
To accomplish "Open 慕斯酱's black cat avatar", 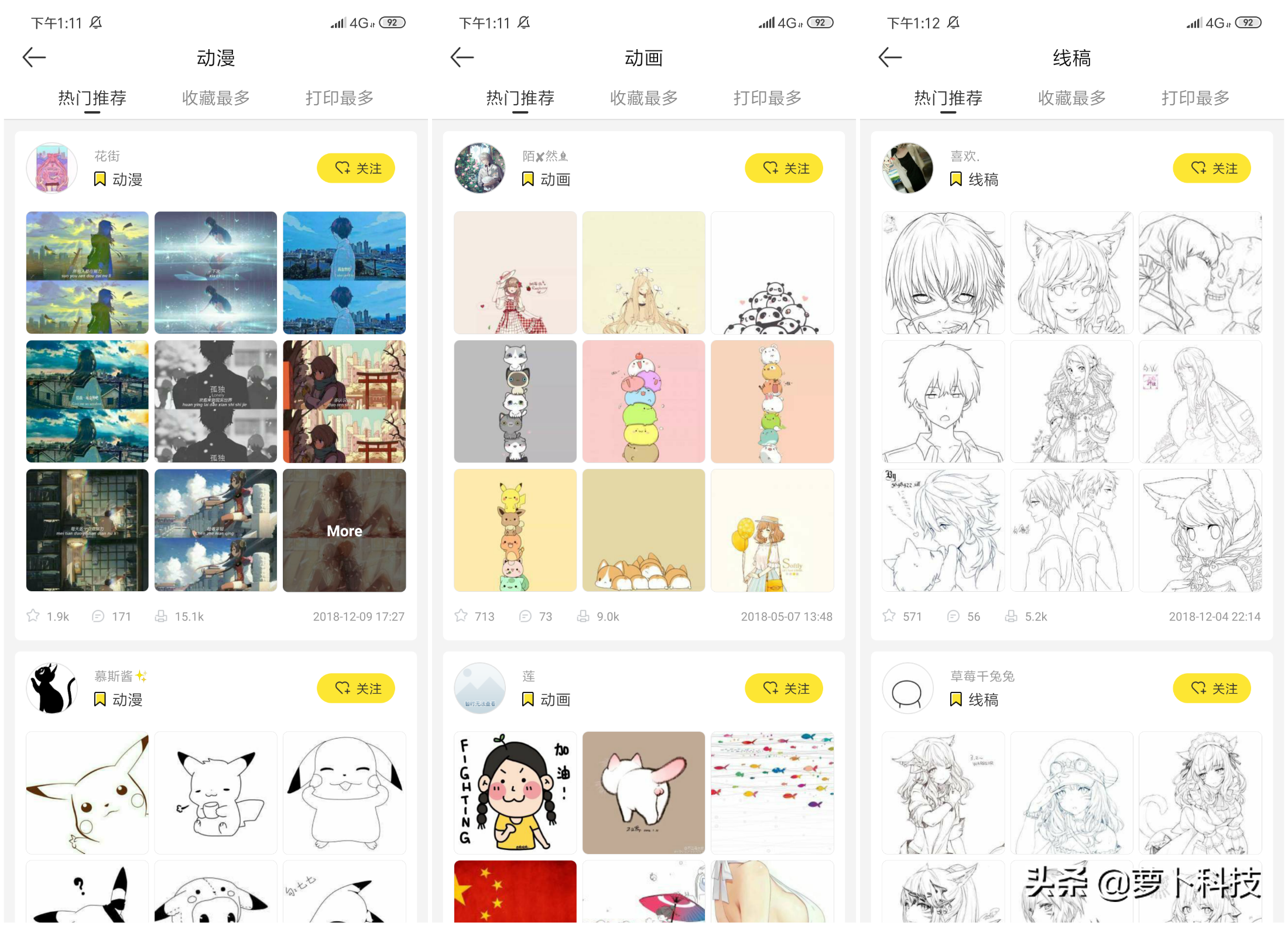I will 52,688.
